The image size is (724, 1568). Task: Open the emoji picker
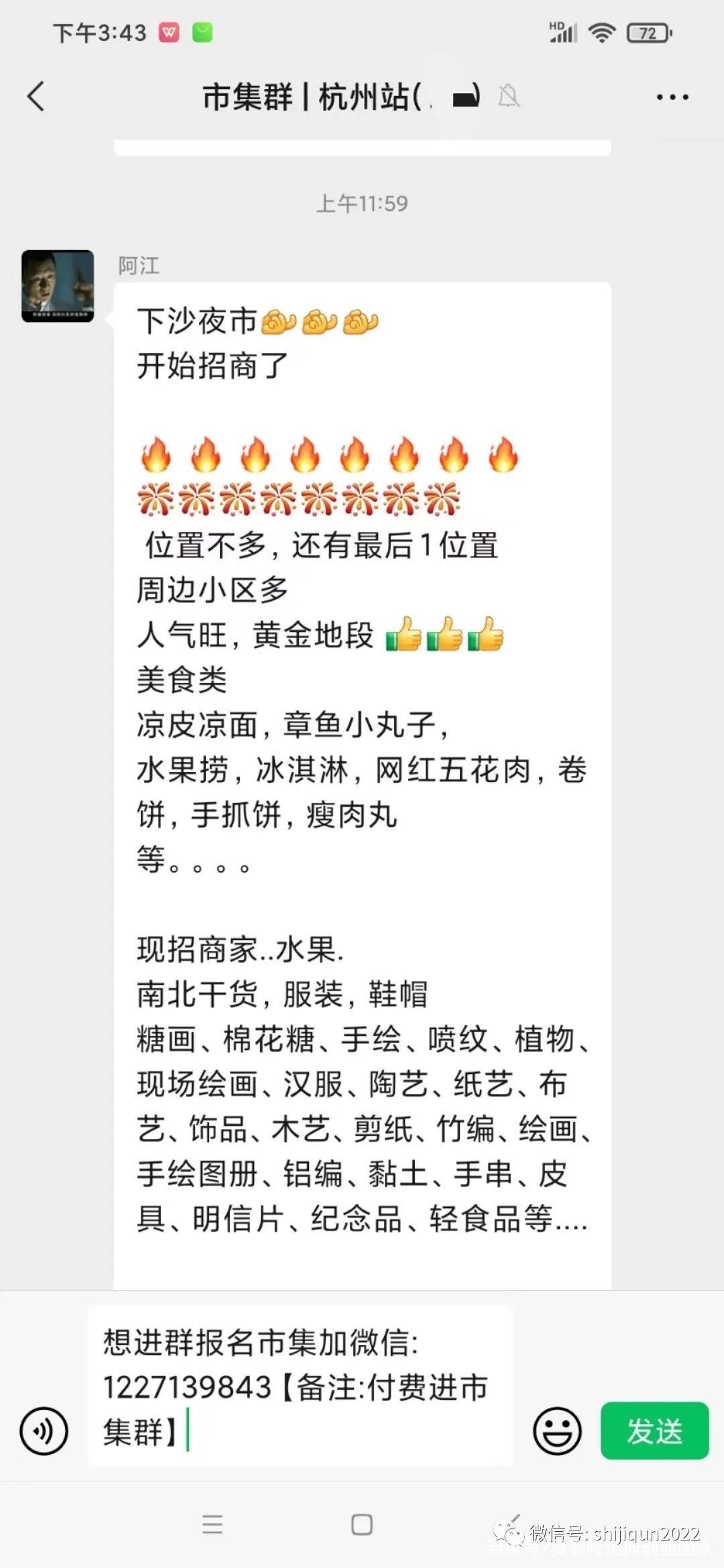coord(556,1431)
